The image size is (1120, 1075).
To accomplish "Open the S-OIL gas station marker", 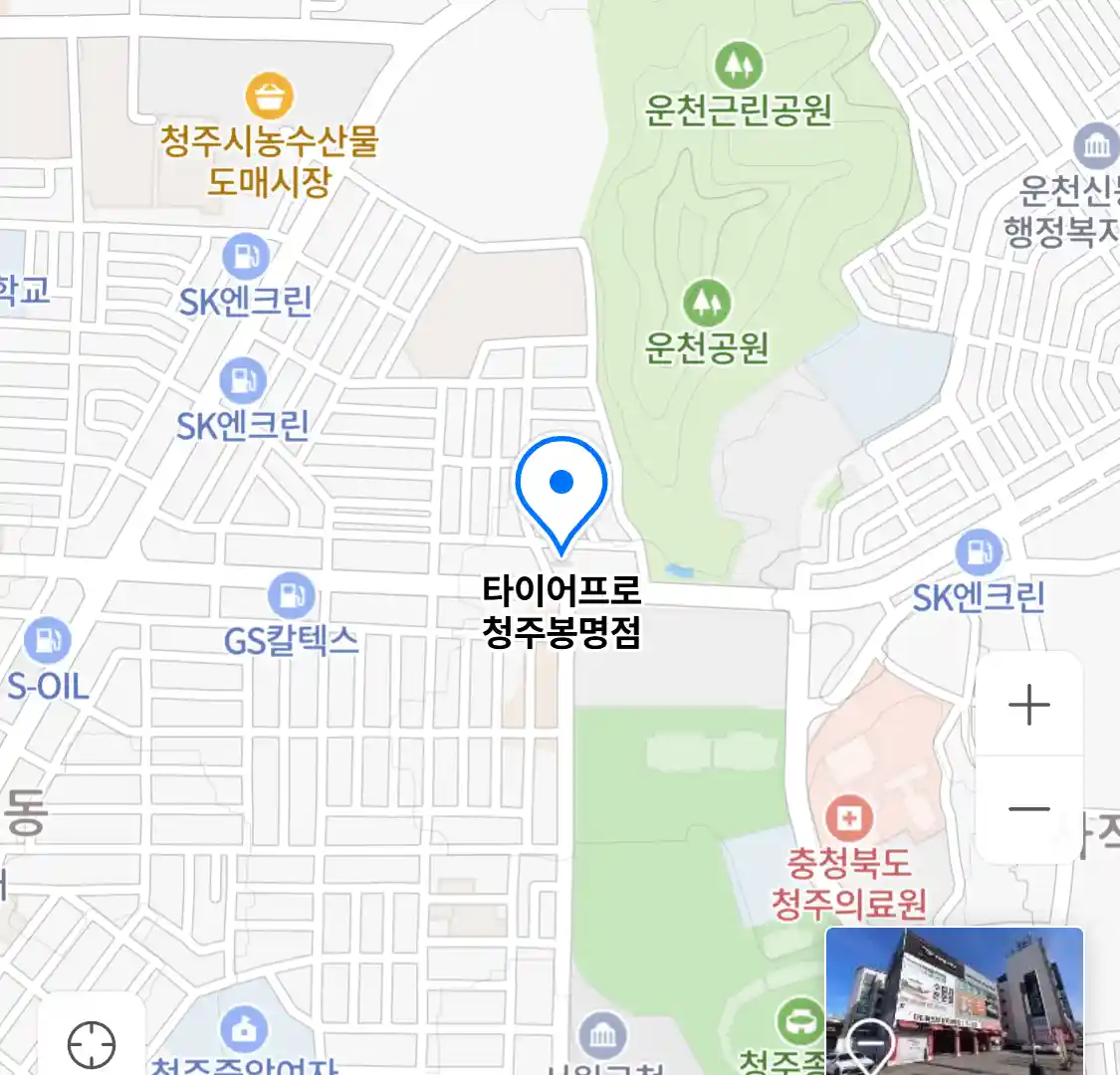I will point(47,641).
